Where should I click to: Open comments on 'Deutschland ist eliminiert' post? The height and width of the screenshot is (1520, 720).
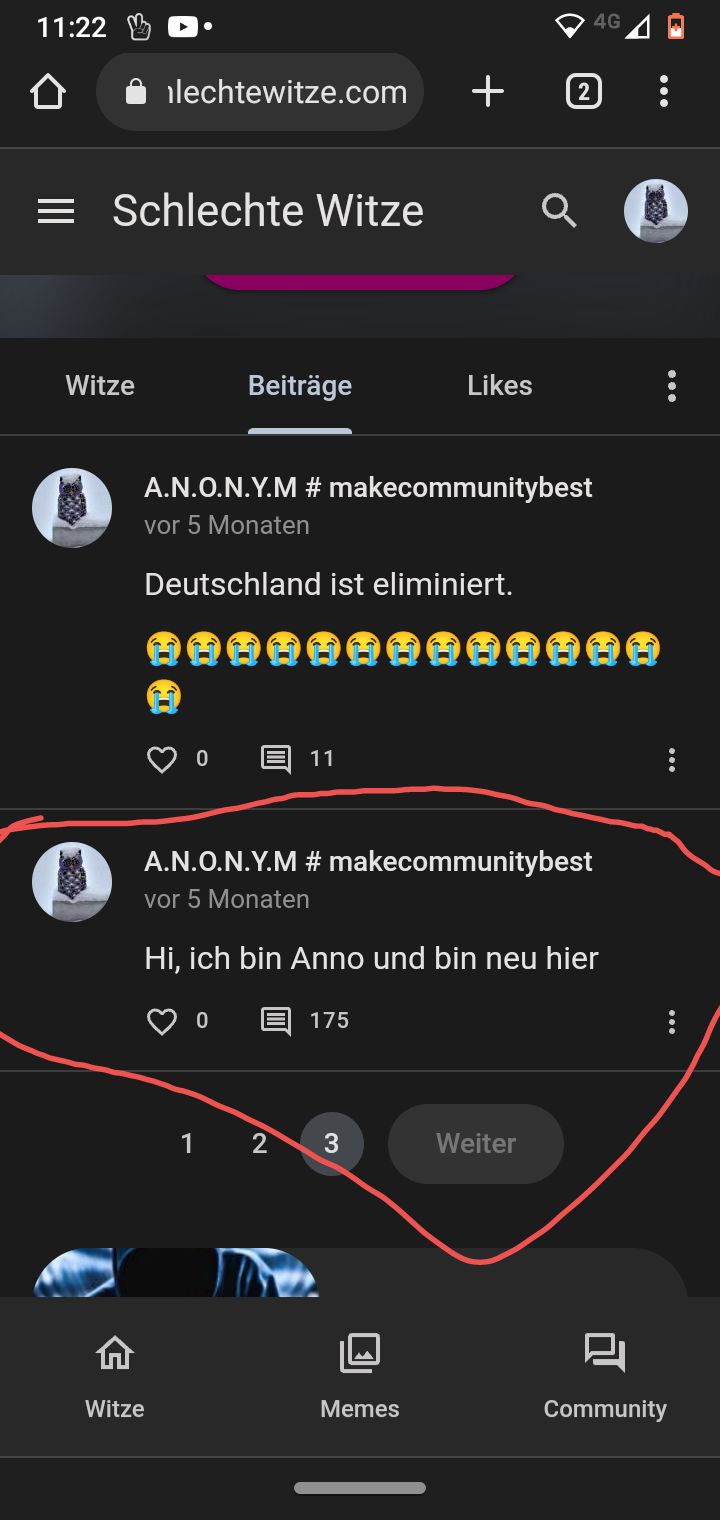277,759
